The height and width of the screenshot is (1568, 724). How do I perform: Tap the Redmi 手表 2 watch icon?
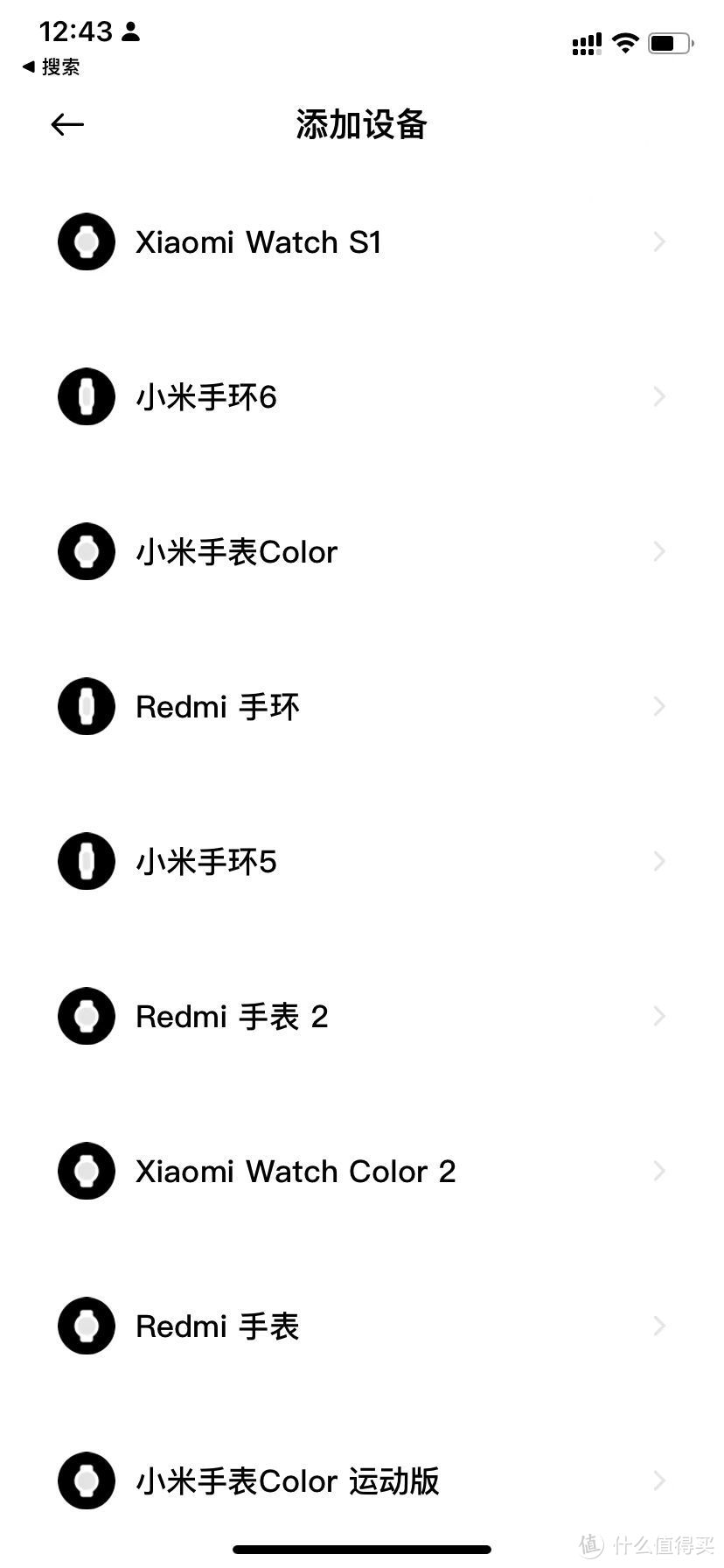[85, 1016]
